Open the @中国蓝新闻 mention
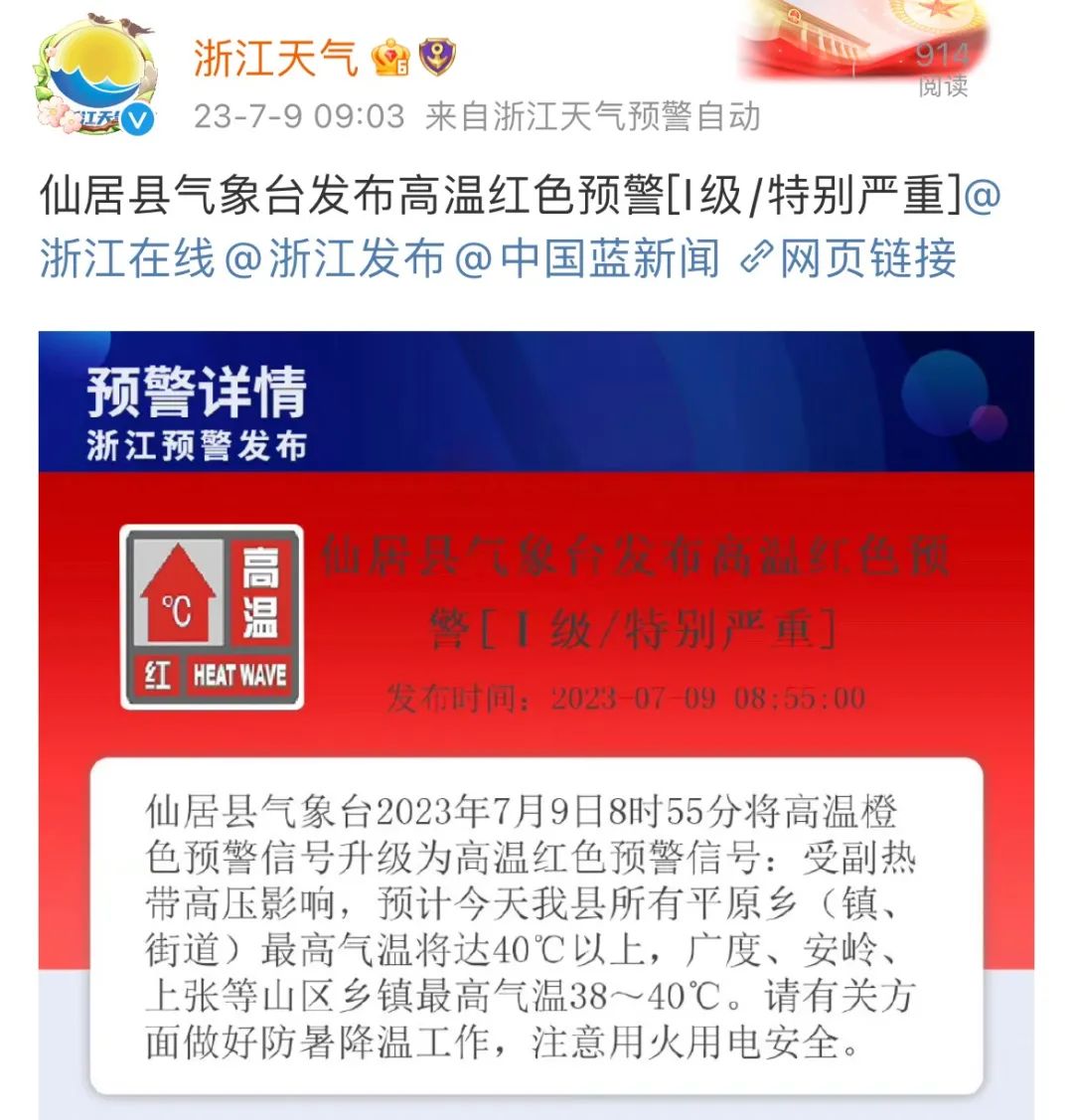 click(x=588, y=258)
